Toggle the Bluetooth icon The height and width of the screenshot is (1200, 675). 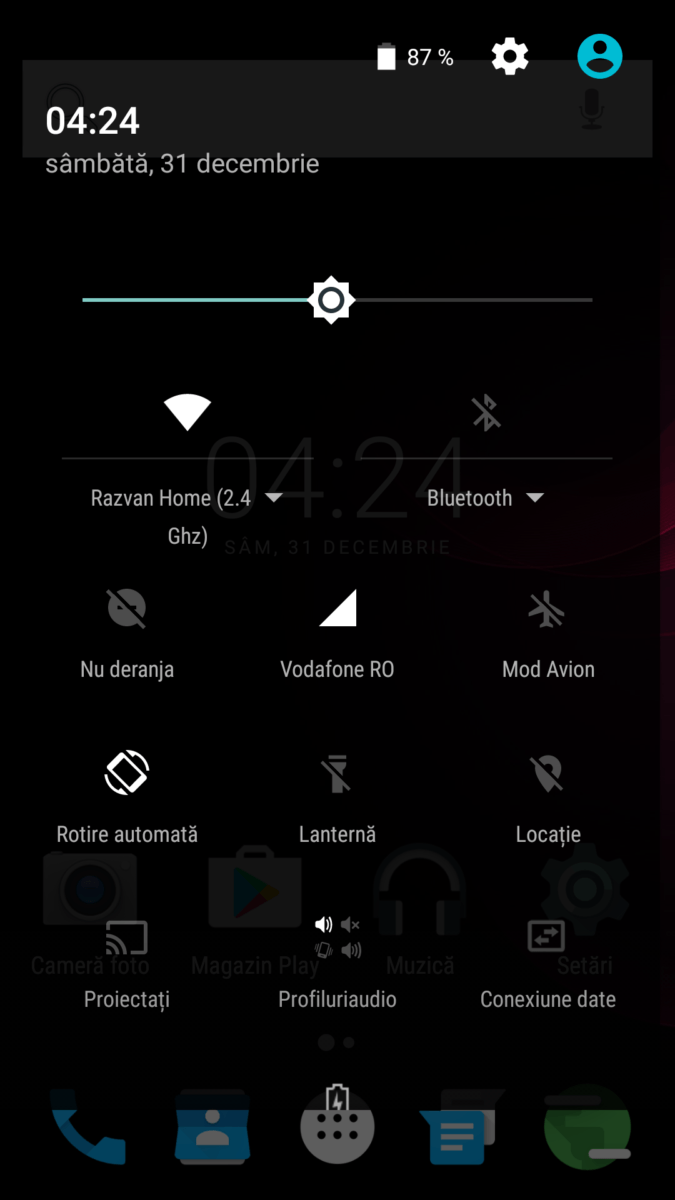point(486,412)
